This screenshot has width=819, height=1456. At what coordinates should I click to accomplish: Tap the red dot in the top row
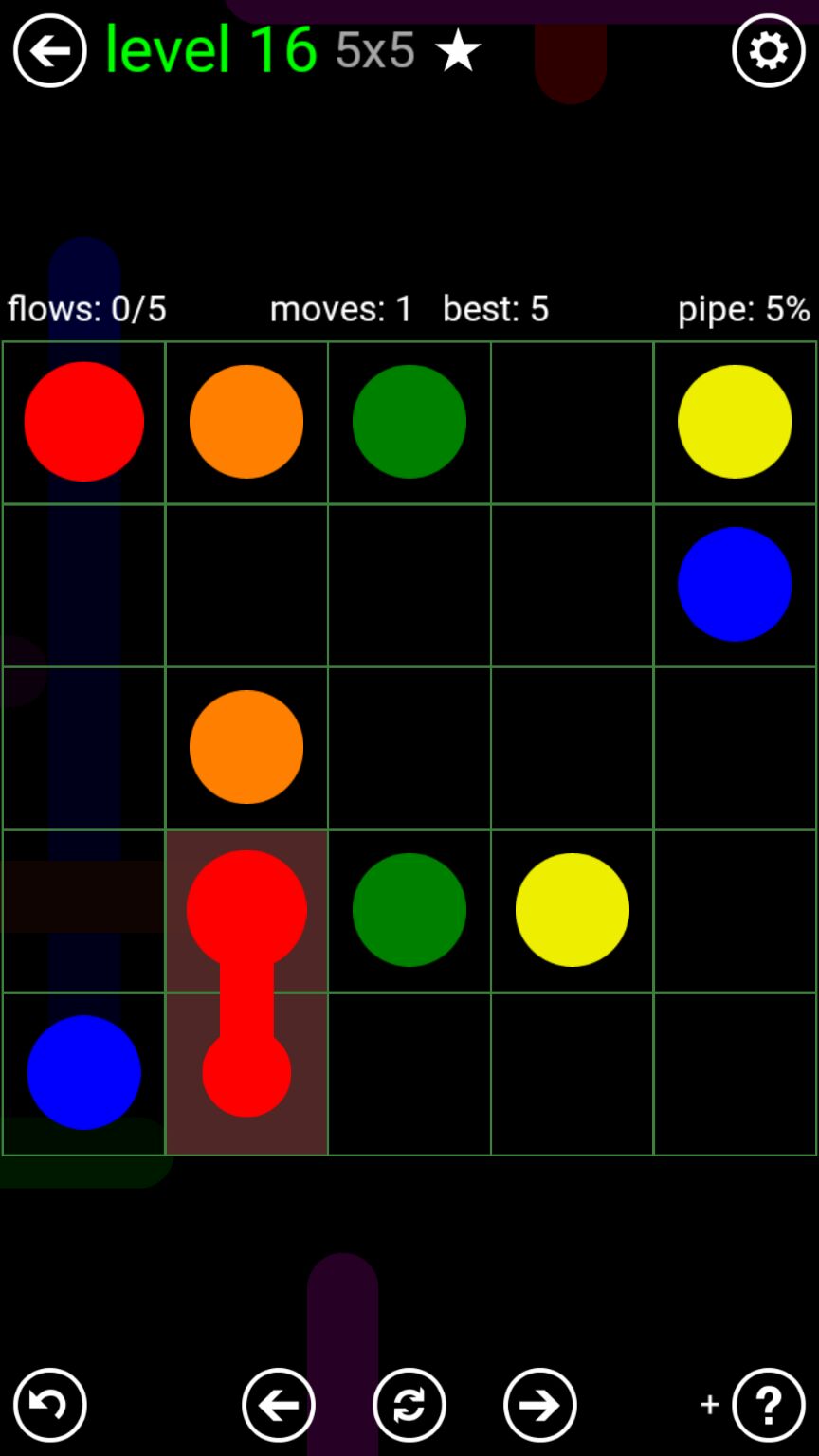(84, 422)
